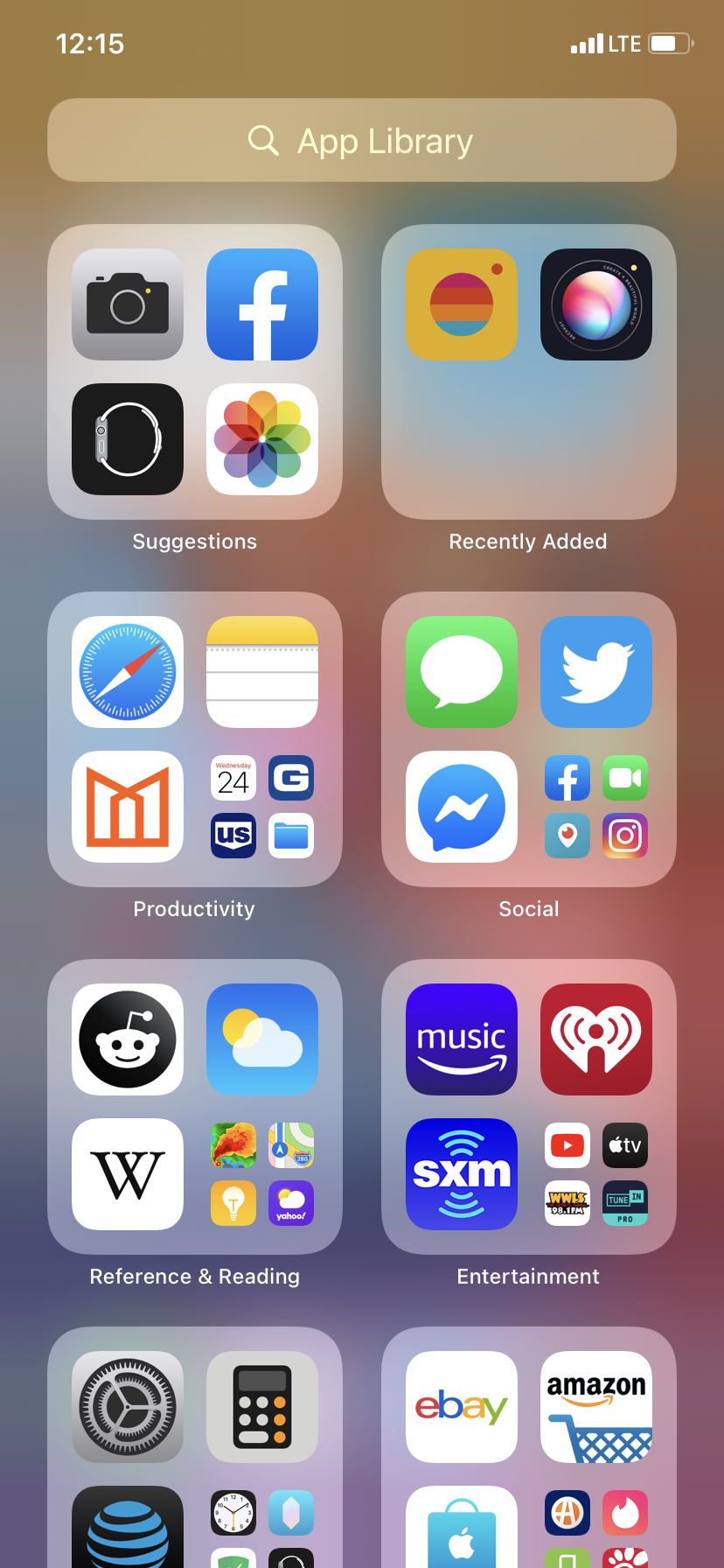Open the Camera app

pyautogui.click(x=128, y=304)
